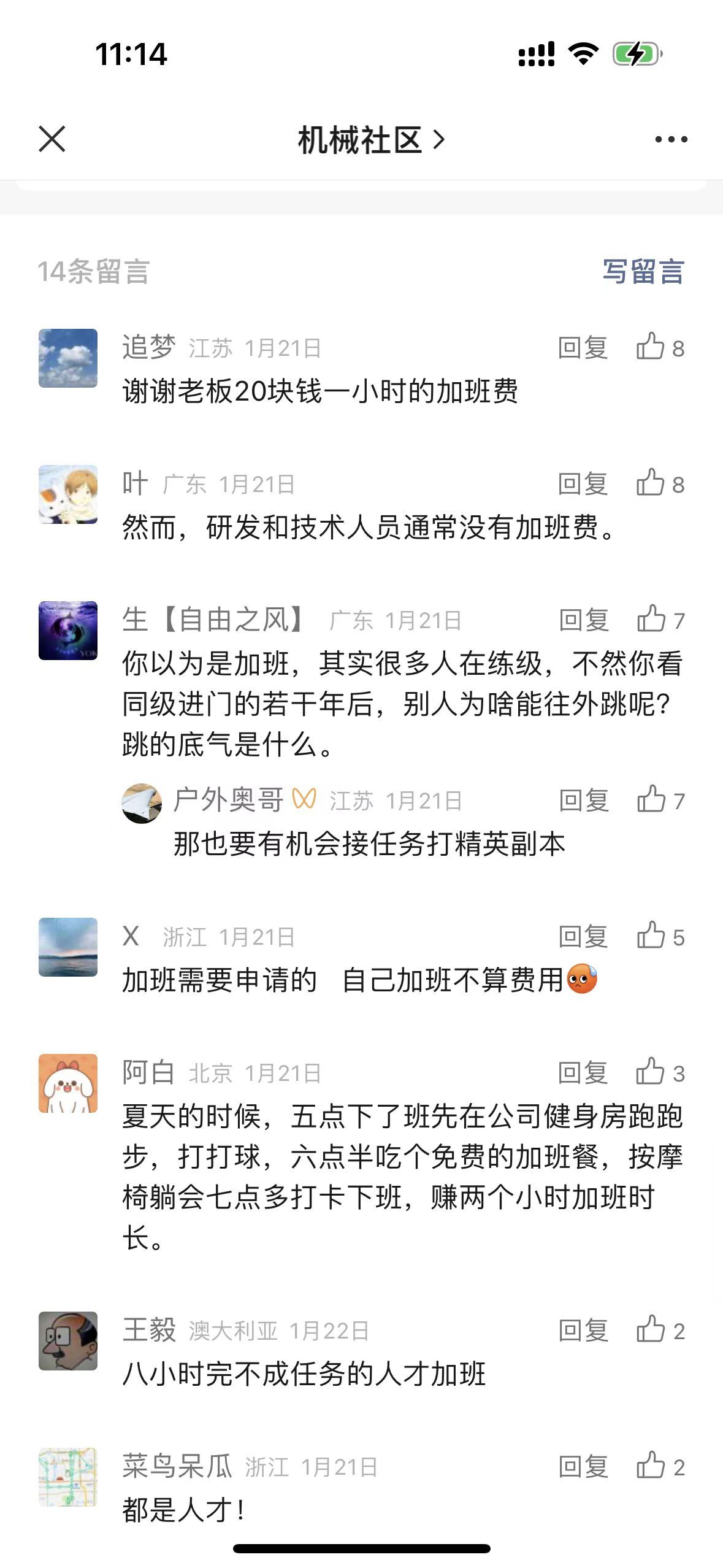Reply to 菜鸟呆瓜's comment
The width and height of the screenshot is (723, 1568).
pos(583,1467)
